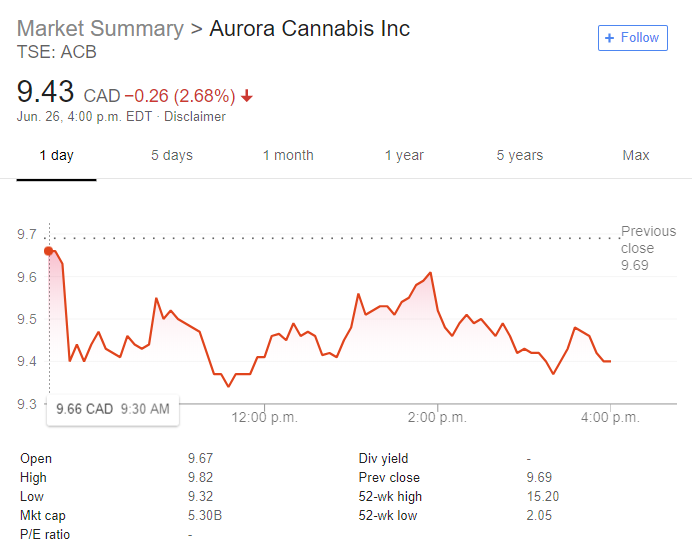Image resolution: width=692 pixels, height=559 pixels.
Task: Switch chart to 1 year view
Action: click(404, 155)
